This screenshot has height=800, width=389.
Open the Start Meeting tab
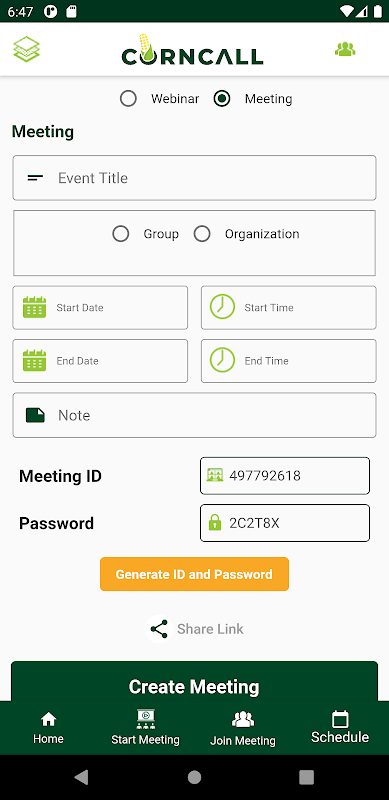[145, 728]
